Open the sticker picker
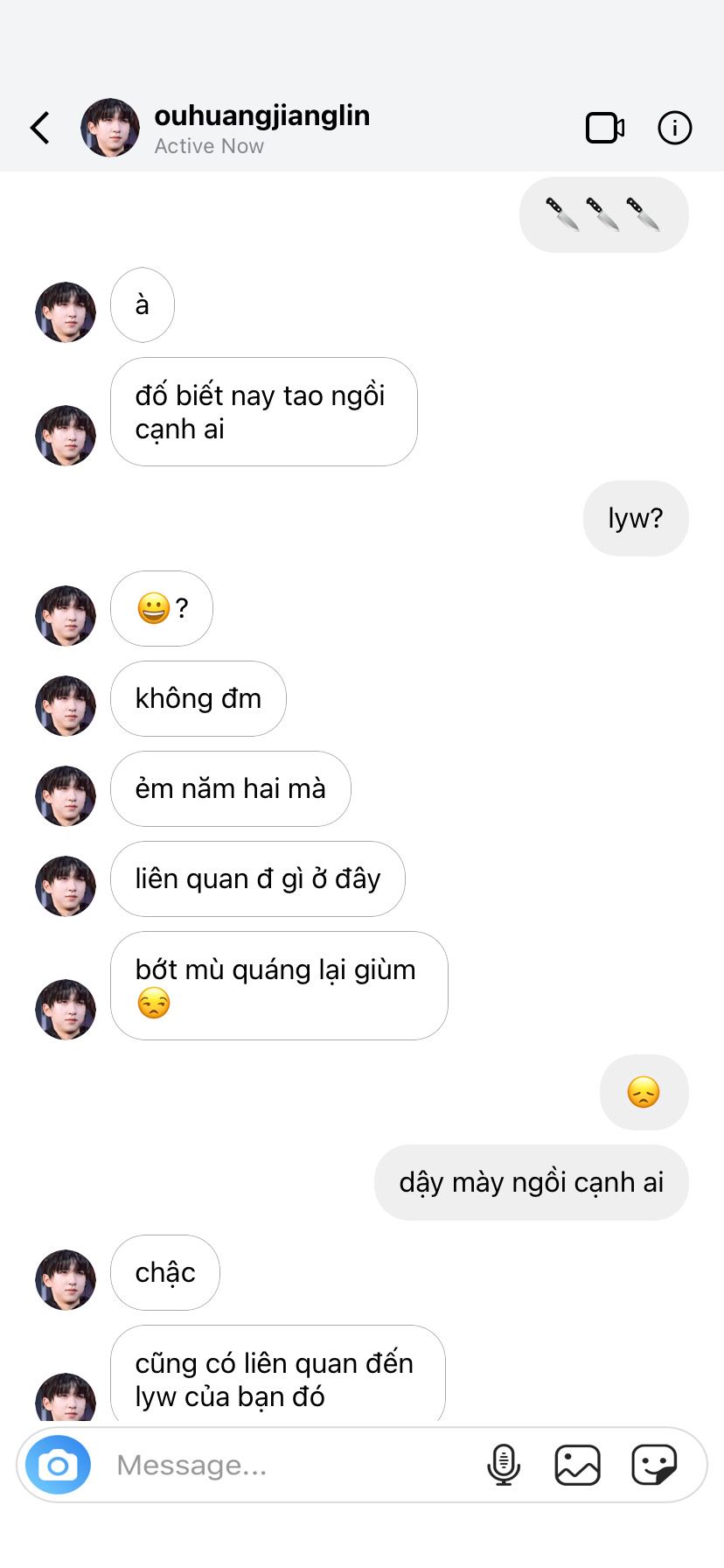Viewport: 724px width, 1568px height. pos(654,1464)
